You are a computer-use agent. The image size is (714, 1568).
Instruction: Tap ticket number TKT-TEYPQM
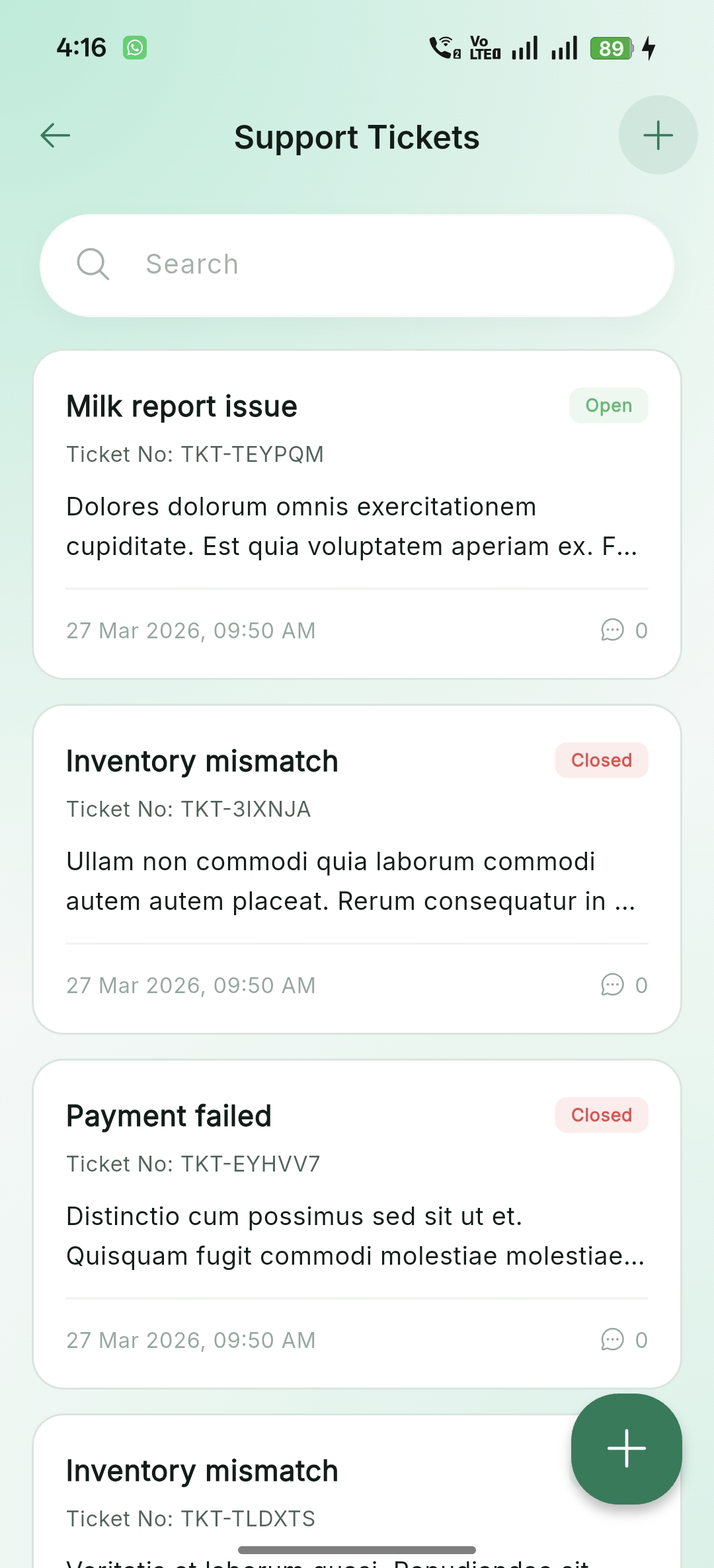tap(195, 454)
